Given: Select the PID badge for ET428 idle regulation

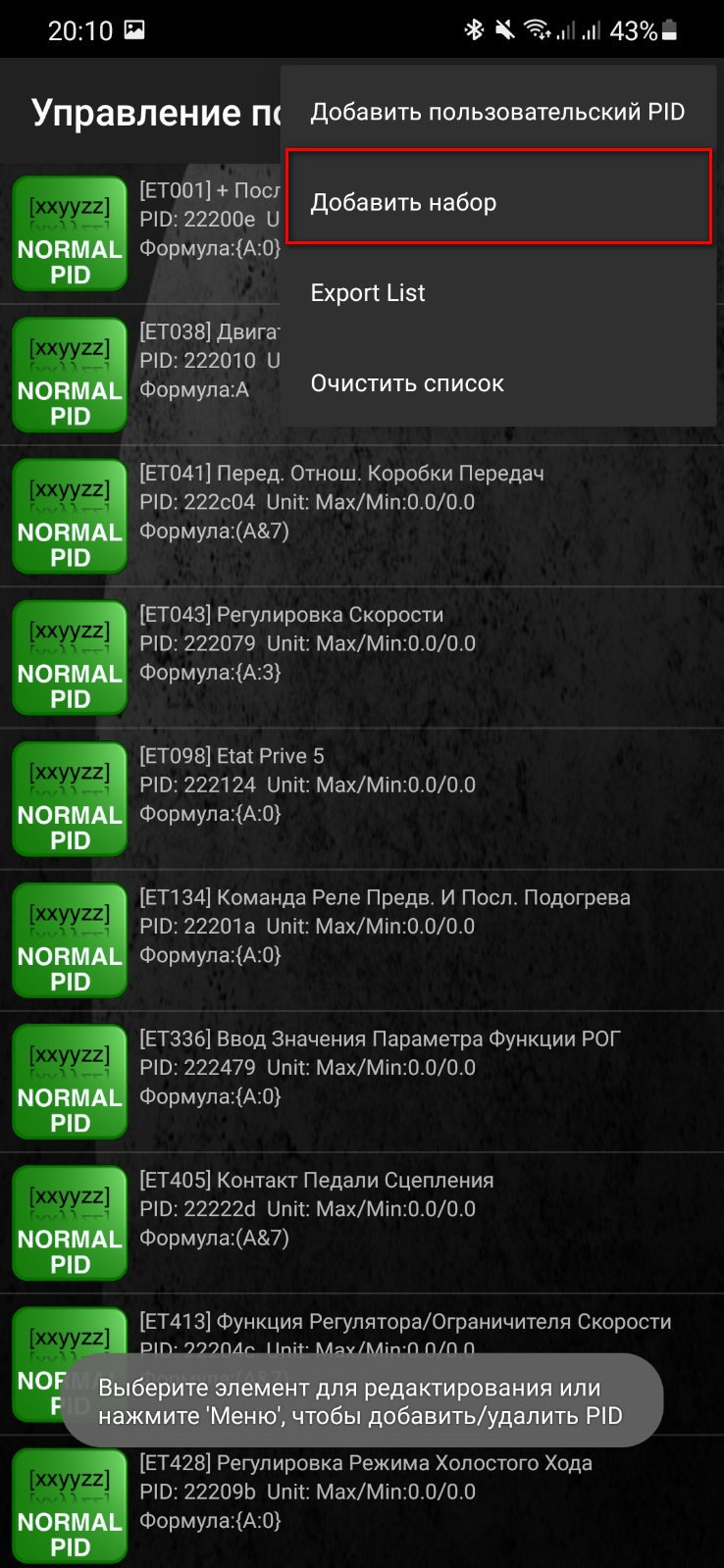Looking at the screenshot, I should (x=69, y=1505).
